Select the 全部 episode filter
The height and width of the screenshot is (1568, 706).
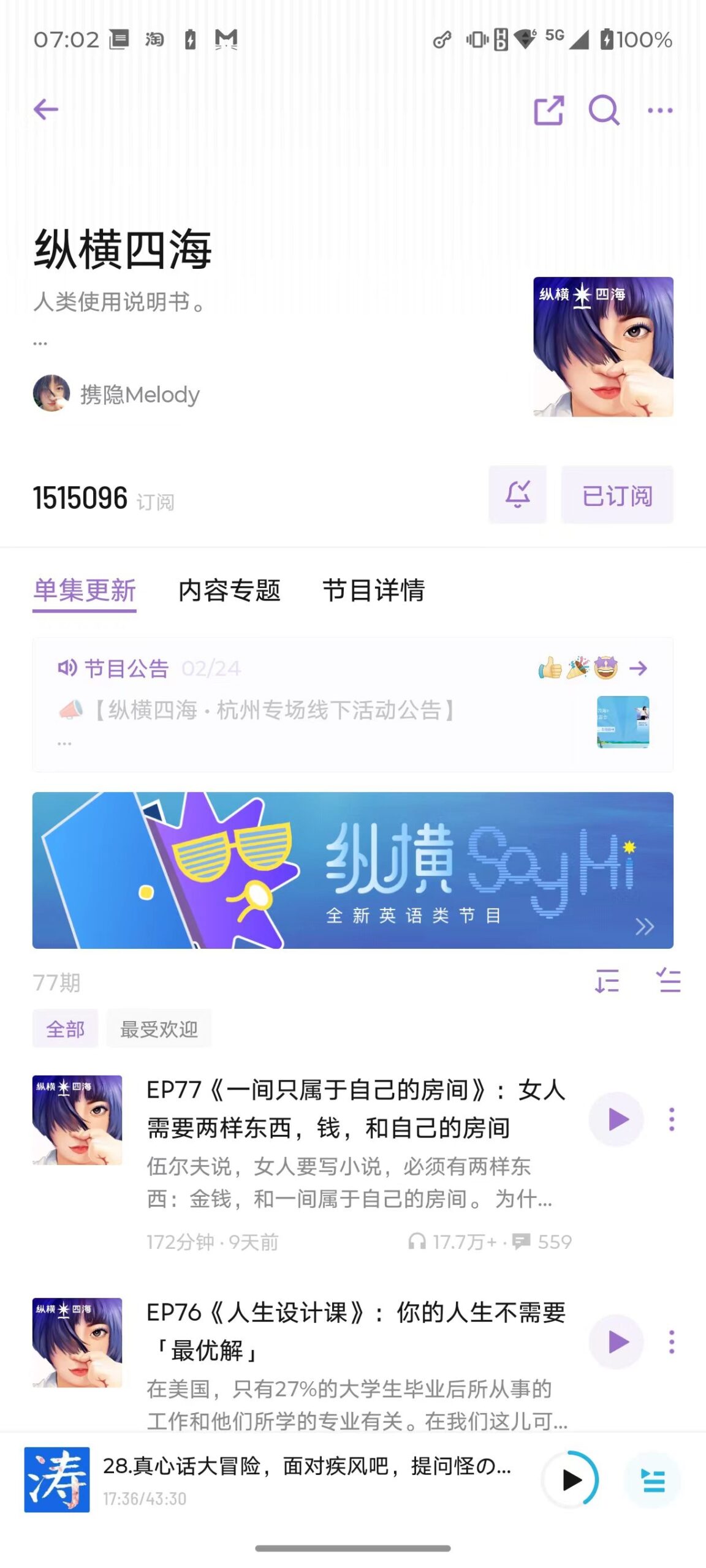coord(65,1028)
